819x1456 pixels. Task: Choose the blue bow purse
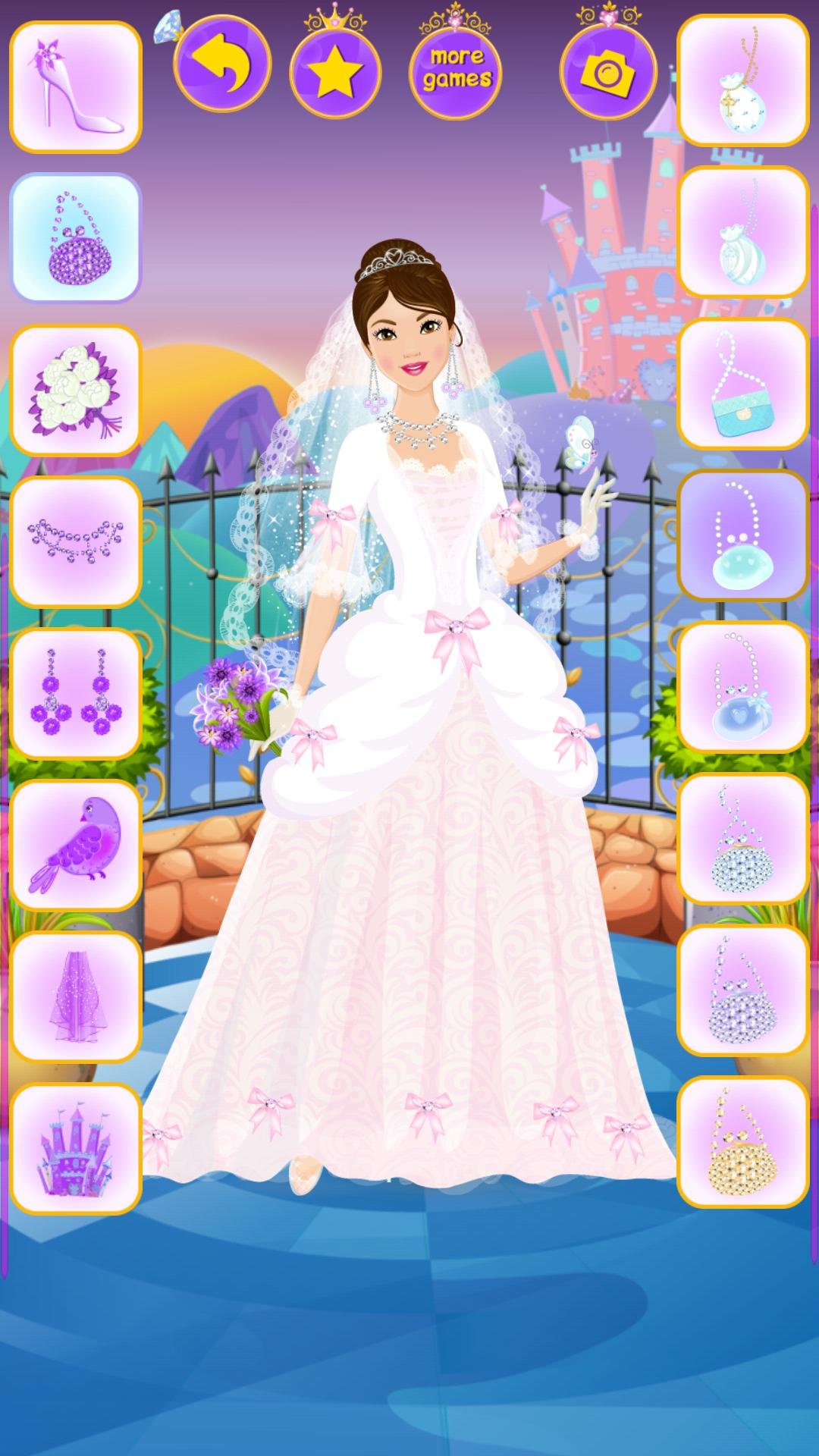(742, 687)
